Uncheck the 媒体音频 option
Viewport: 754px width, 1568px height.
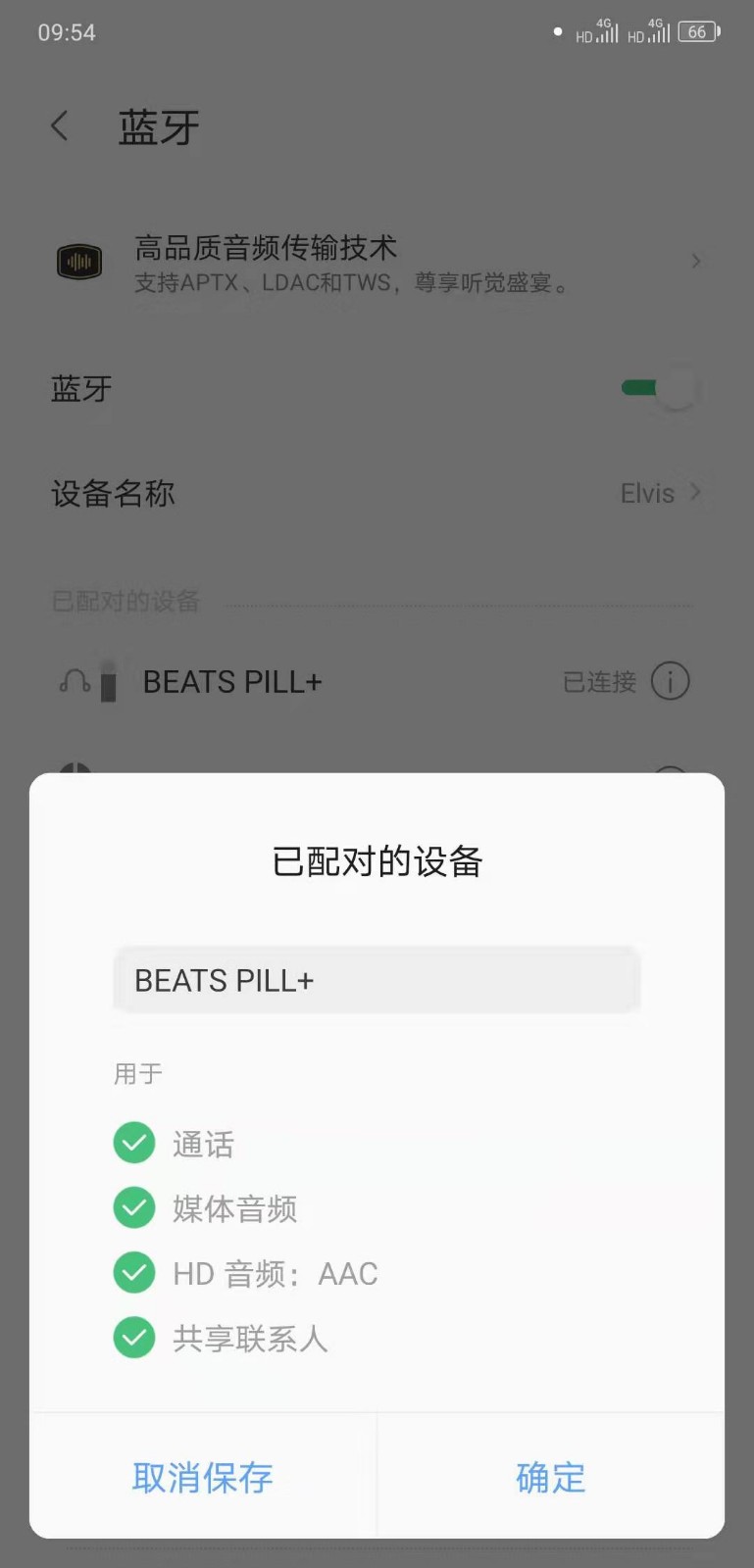click(134, 1207)
